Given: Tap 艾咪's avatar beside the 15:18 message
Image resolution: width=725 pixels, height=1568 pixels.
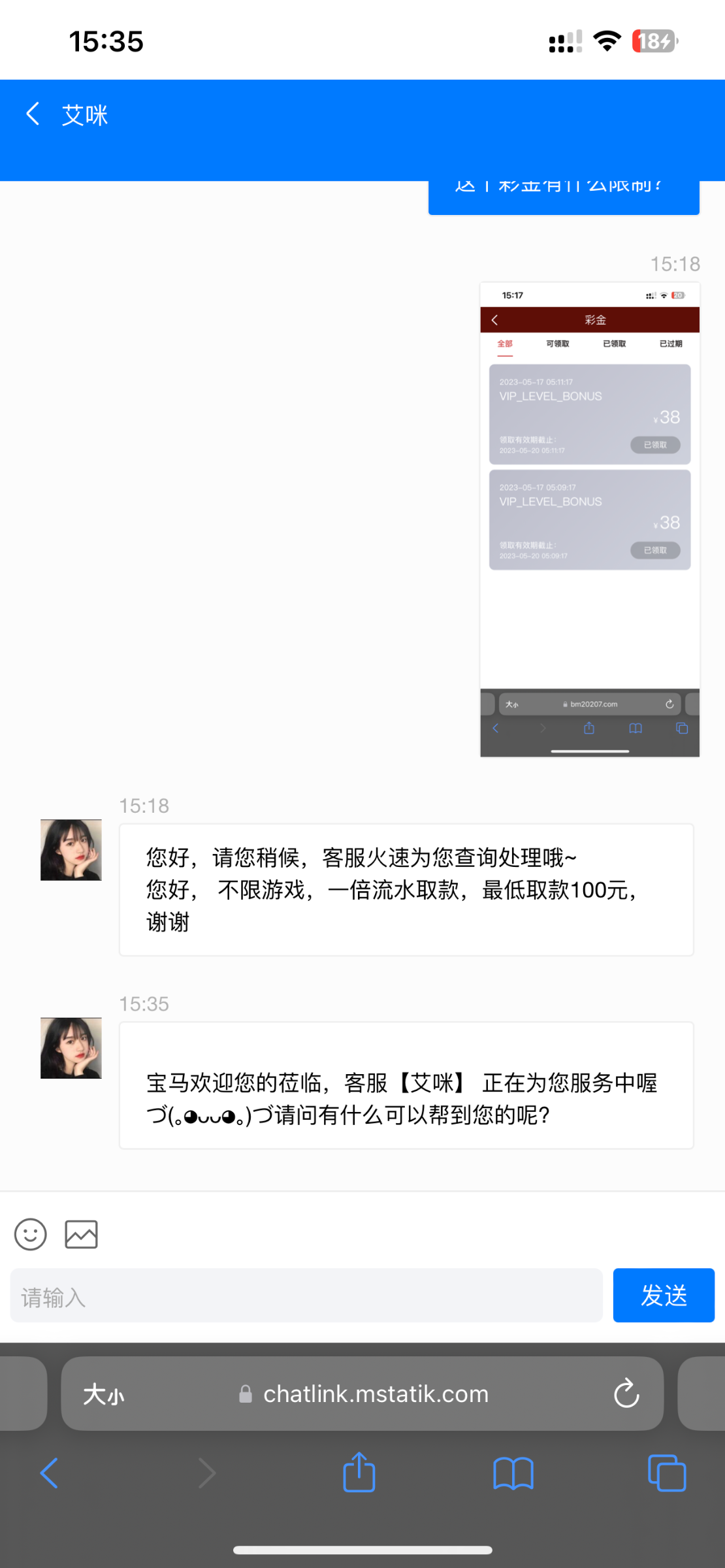Looking at the screenshot, I should 70,849.
